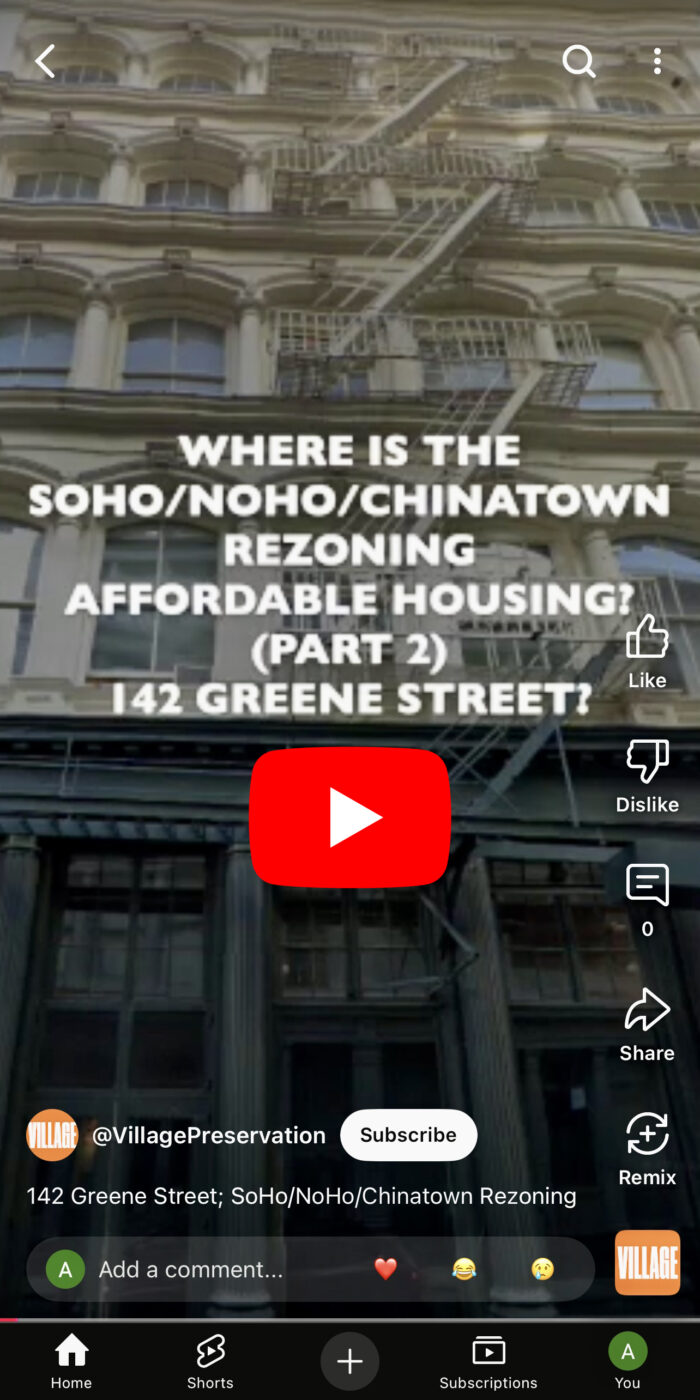Screen dimensions: 700x1400
Task: React with the laughing emoji
Action: 464,1269
